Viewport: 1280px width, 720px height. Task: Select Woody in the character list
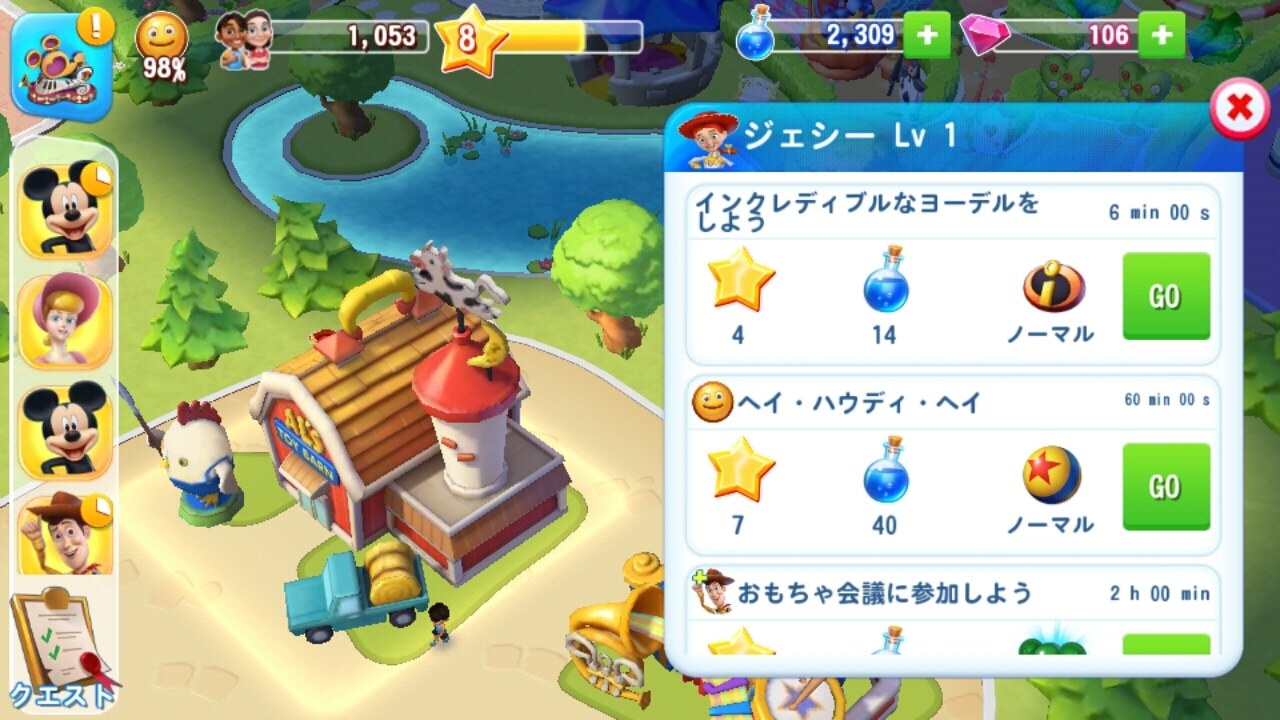pos(66,535)
